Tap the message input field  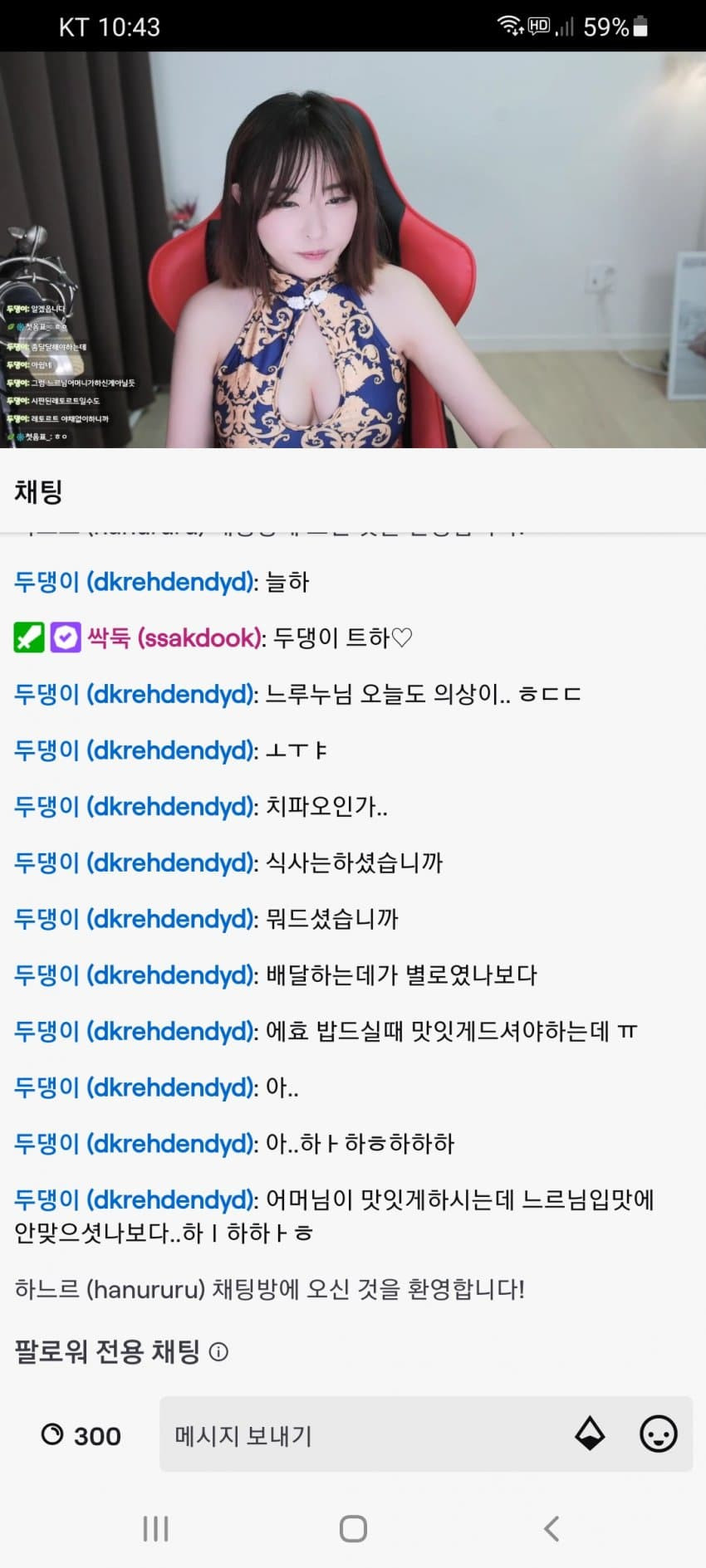[357, 1434]
